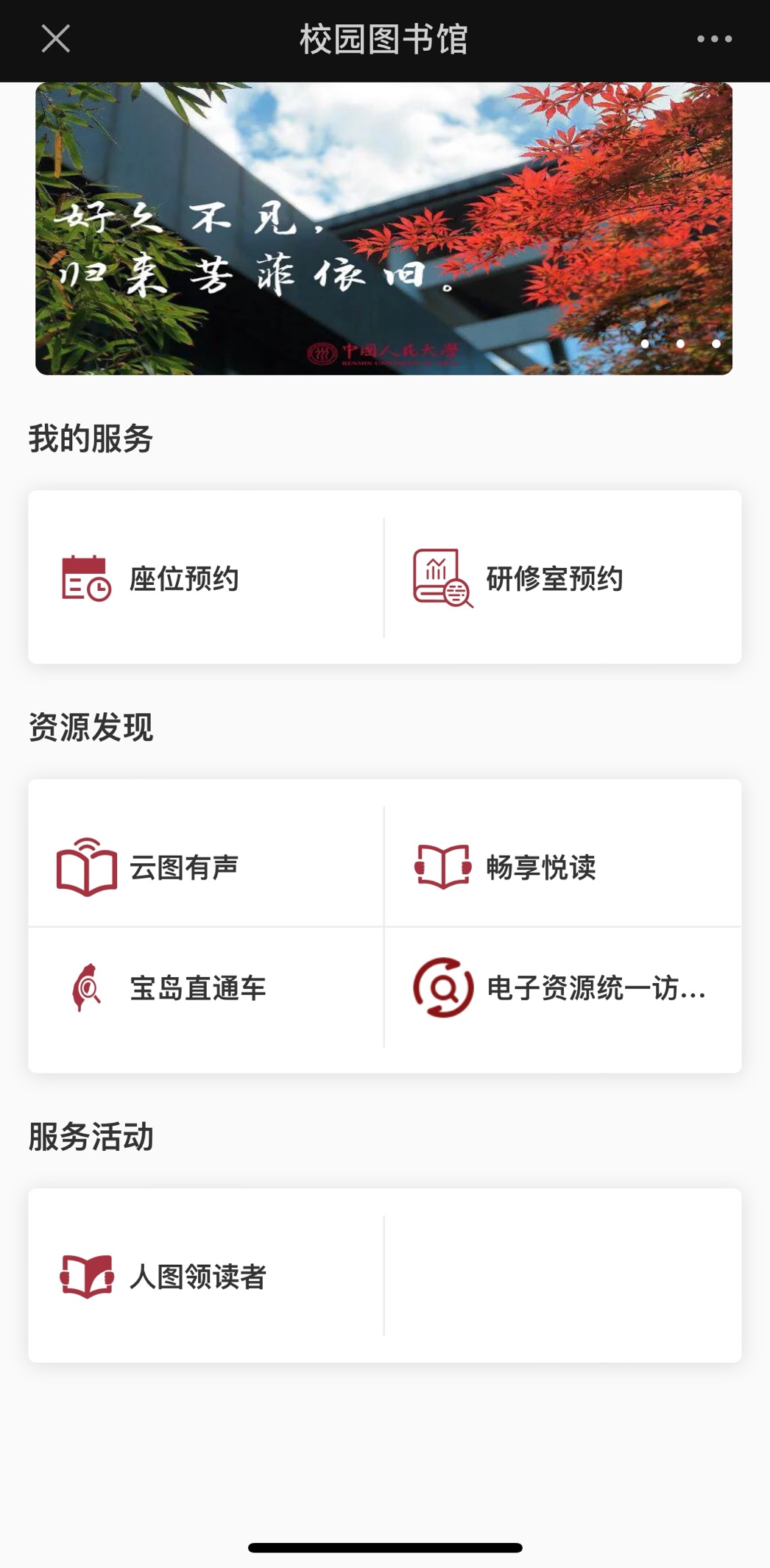Close the 校园图书馆 page
Viewport: 770px width, 1568px height.
[x=55, y=38]
